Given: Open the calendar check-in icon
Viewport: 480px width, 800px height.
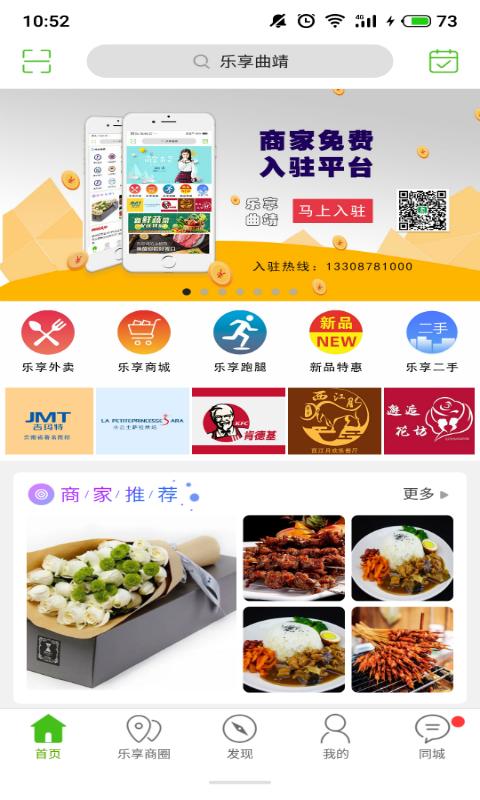Looking at the screenshot, I should coord(443,61).
